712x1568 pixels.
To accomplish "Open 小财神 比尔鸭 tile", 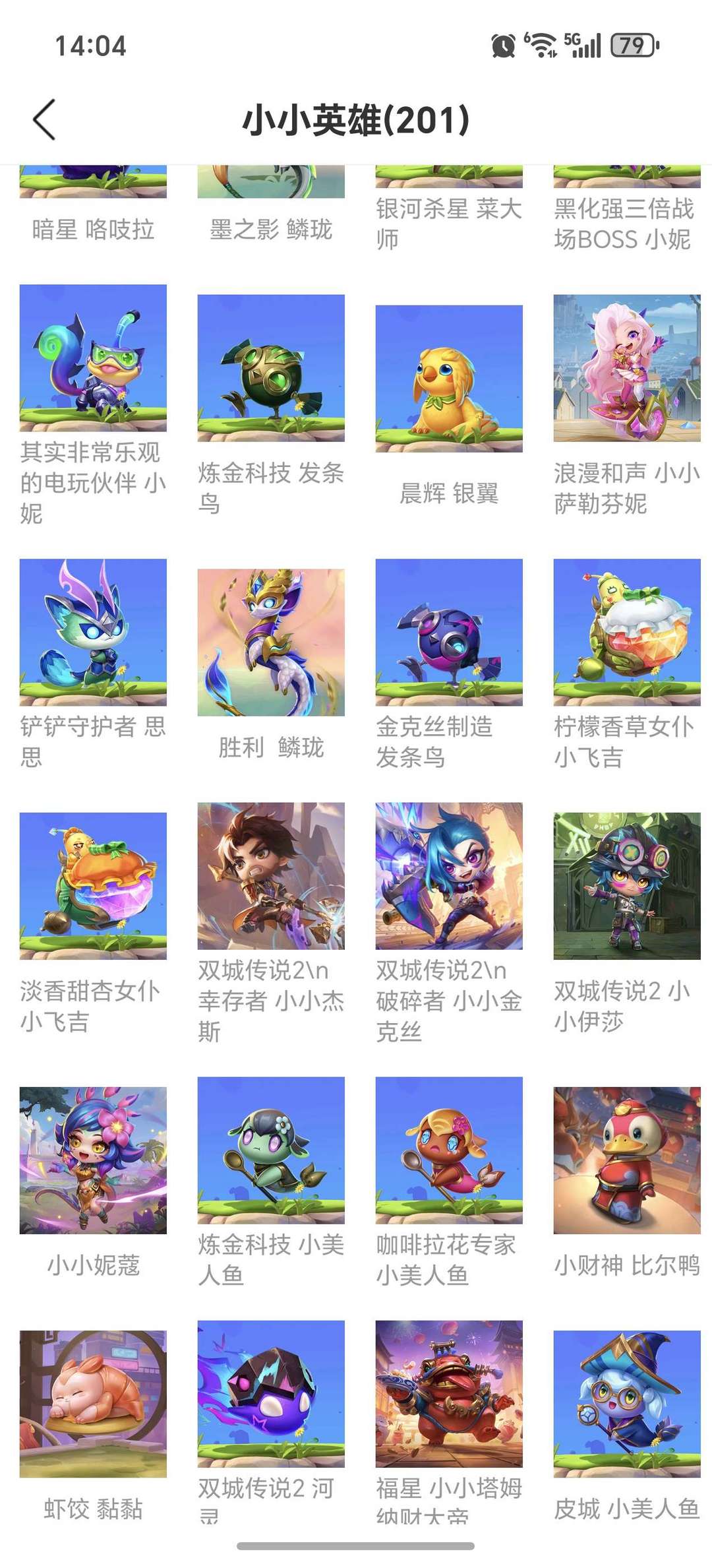I will tap(627, 1160).
